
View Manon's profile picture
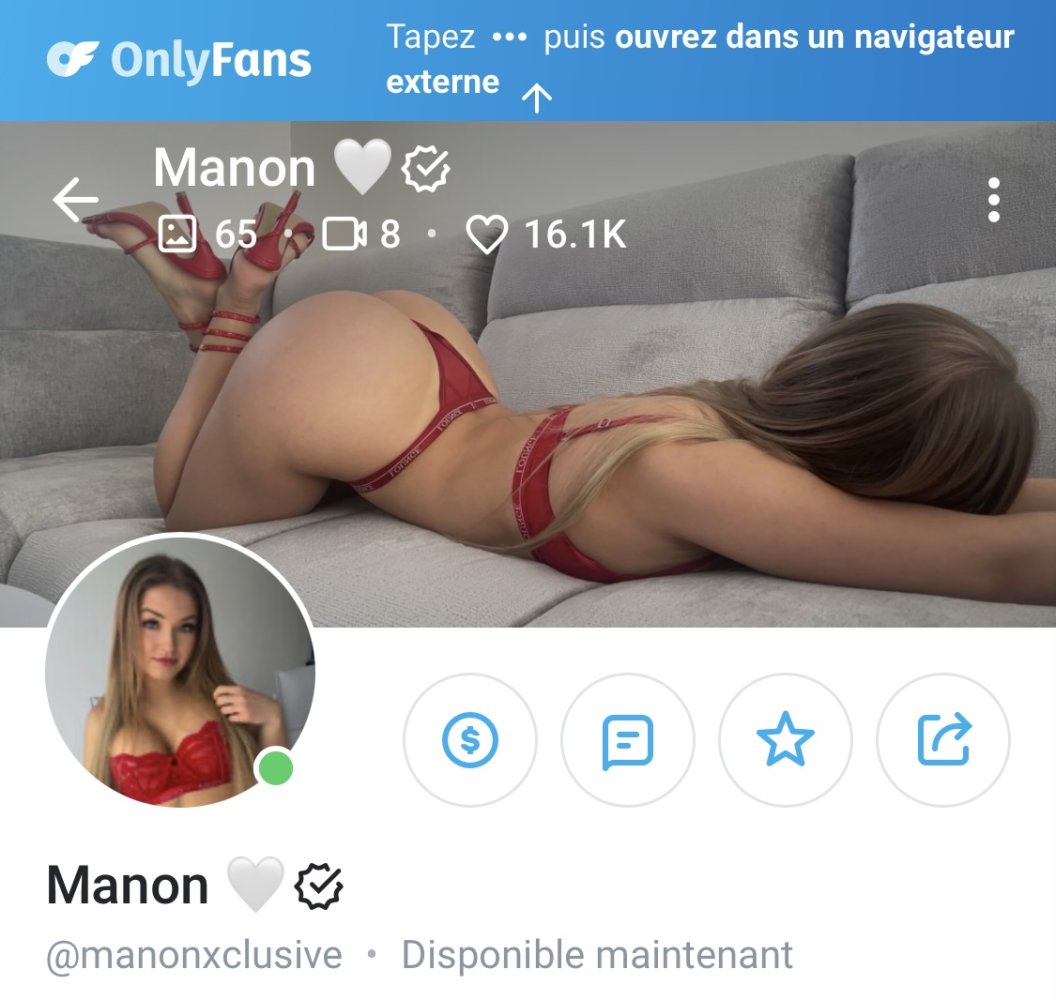tap(180, 672)
